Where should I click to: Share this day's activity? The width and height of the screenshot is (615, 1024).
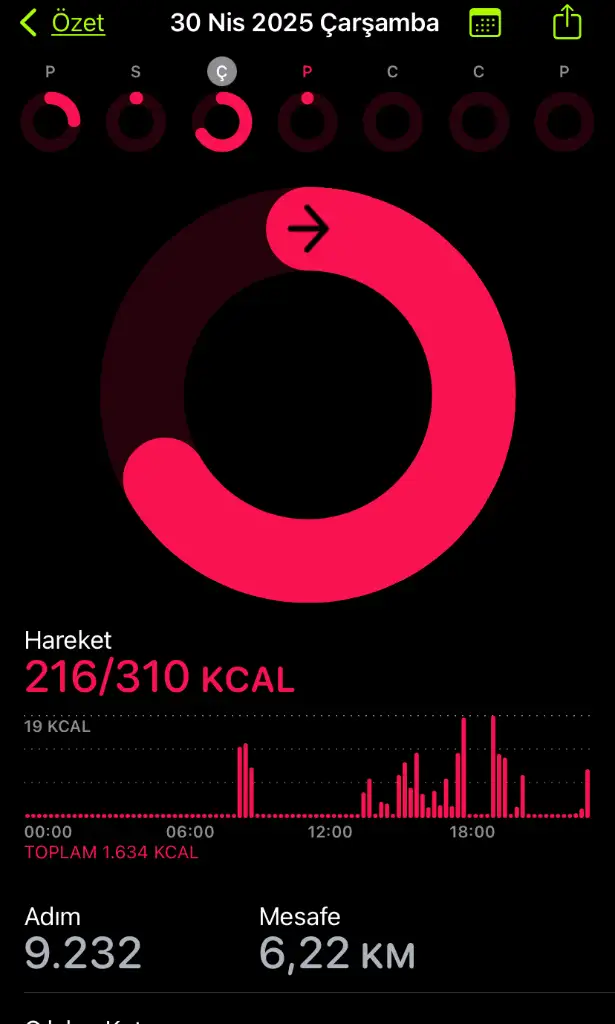pyautogui.click(x=567, y=22)
